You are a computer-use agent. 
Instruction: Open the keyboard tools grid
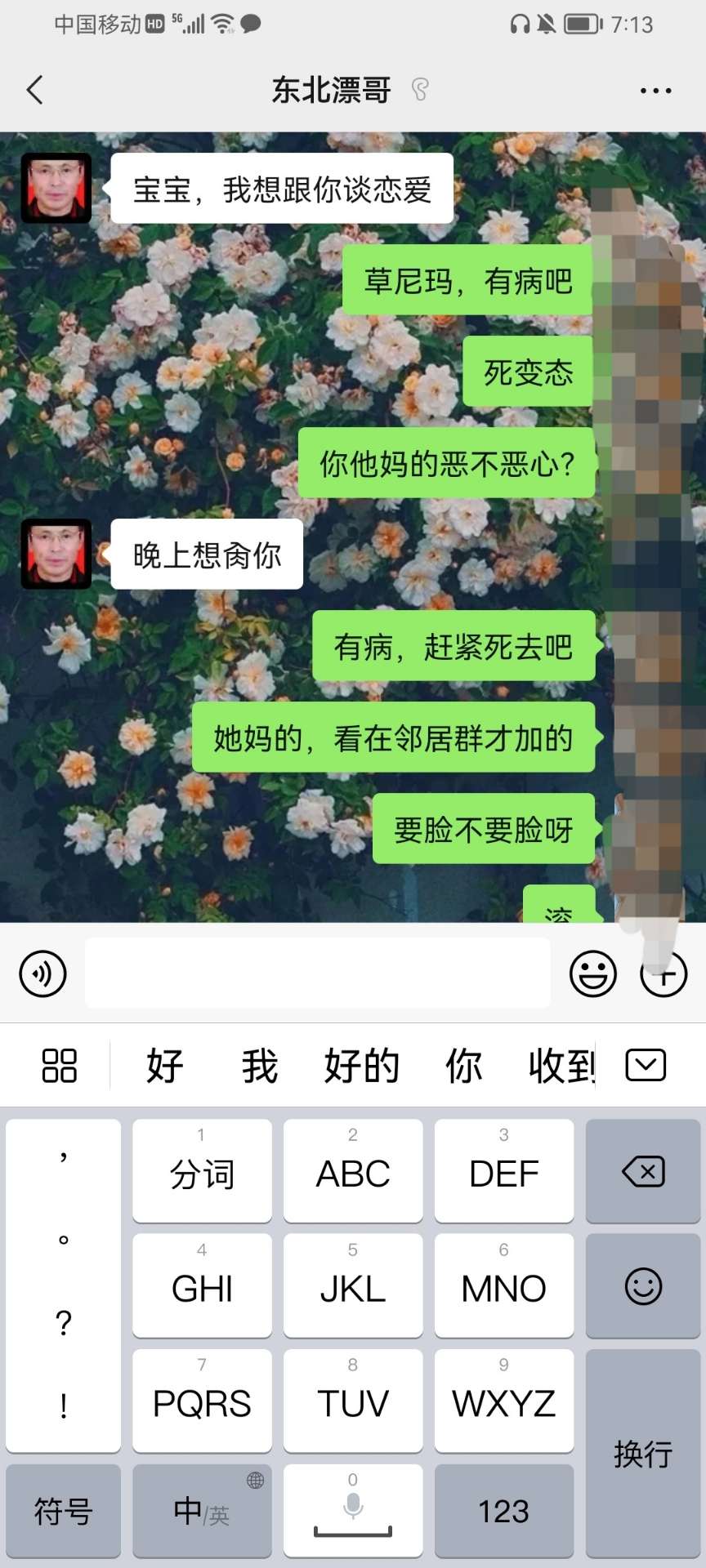tap(59, 1066)
